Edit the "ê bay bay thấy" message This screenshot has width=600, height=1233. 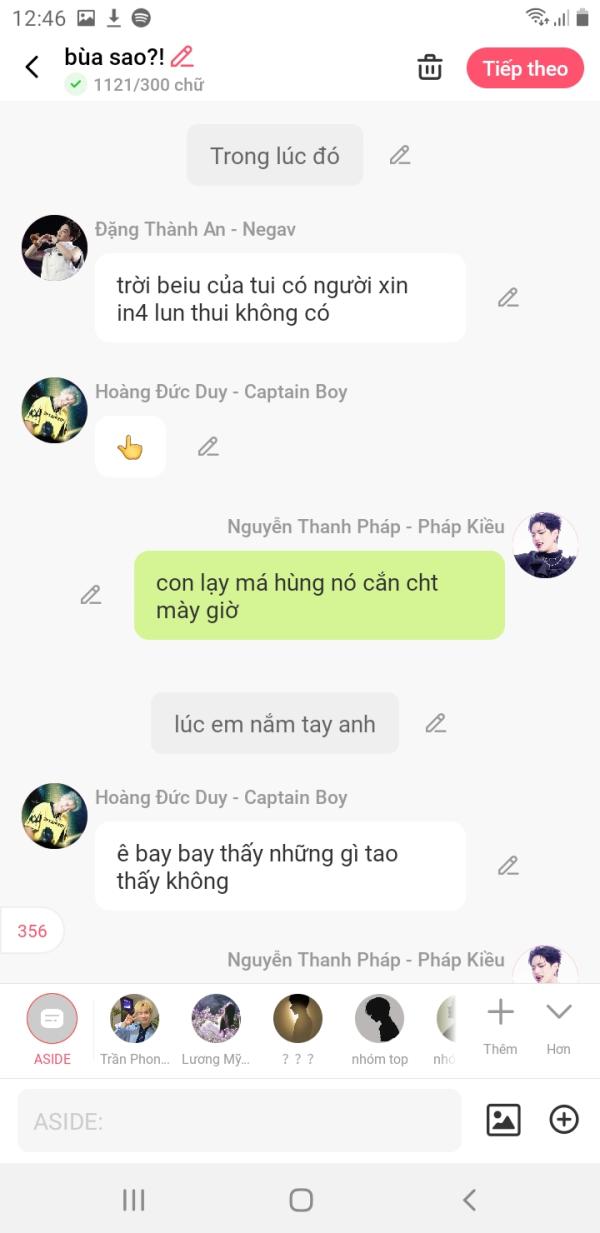[508, 865]
